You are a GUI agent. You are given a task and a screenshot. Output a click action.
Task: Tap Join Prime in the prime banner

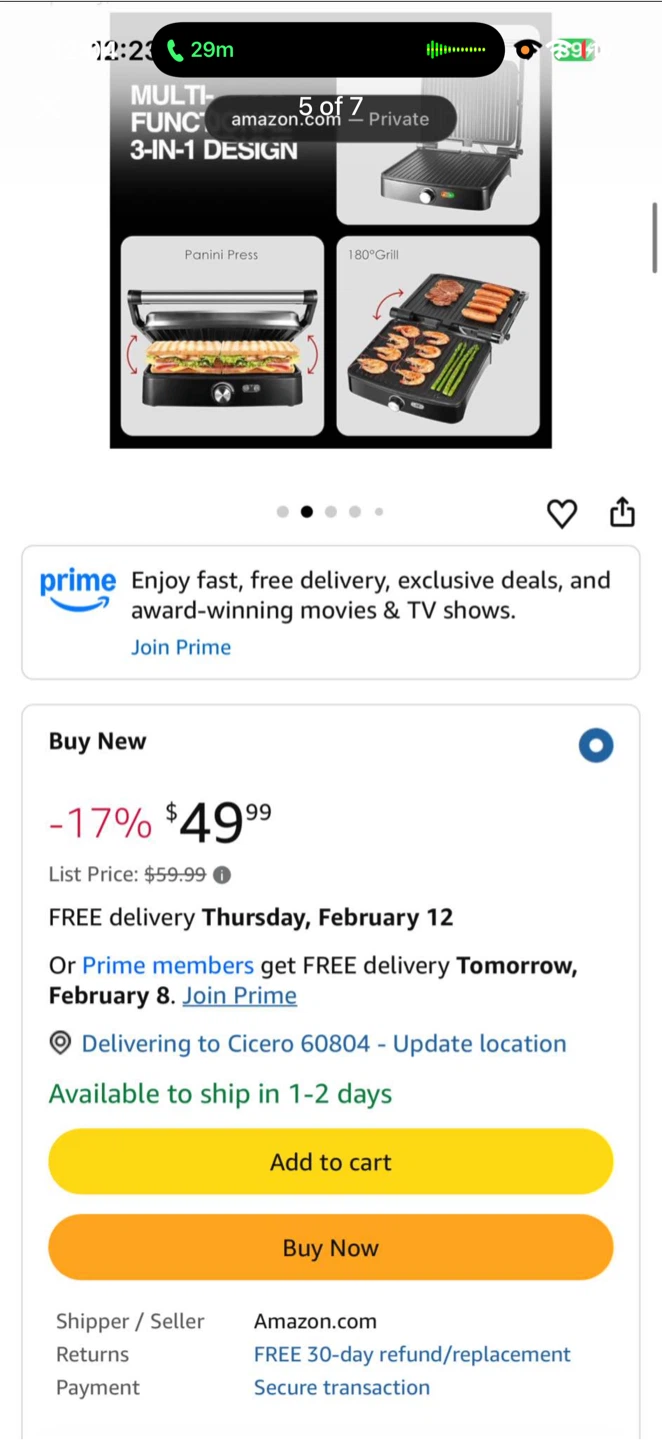(181, 647)
